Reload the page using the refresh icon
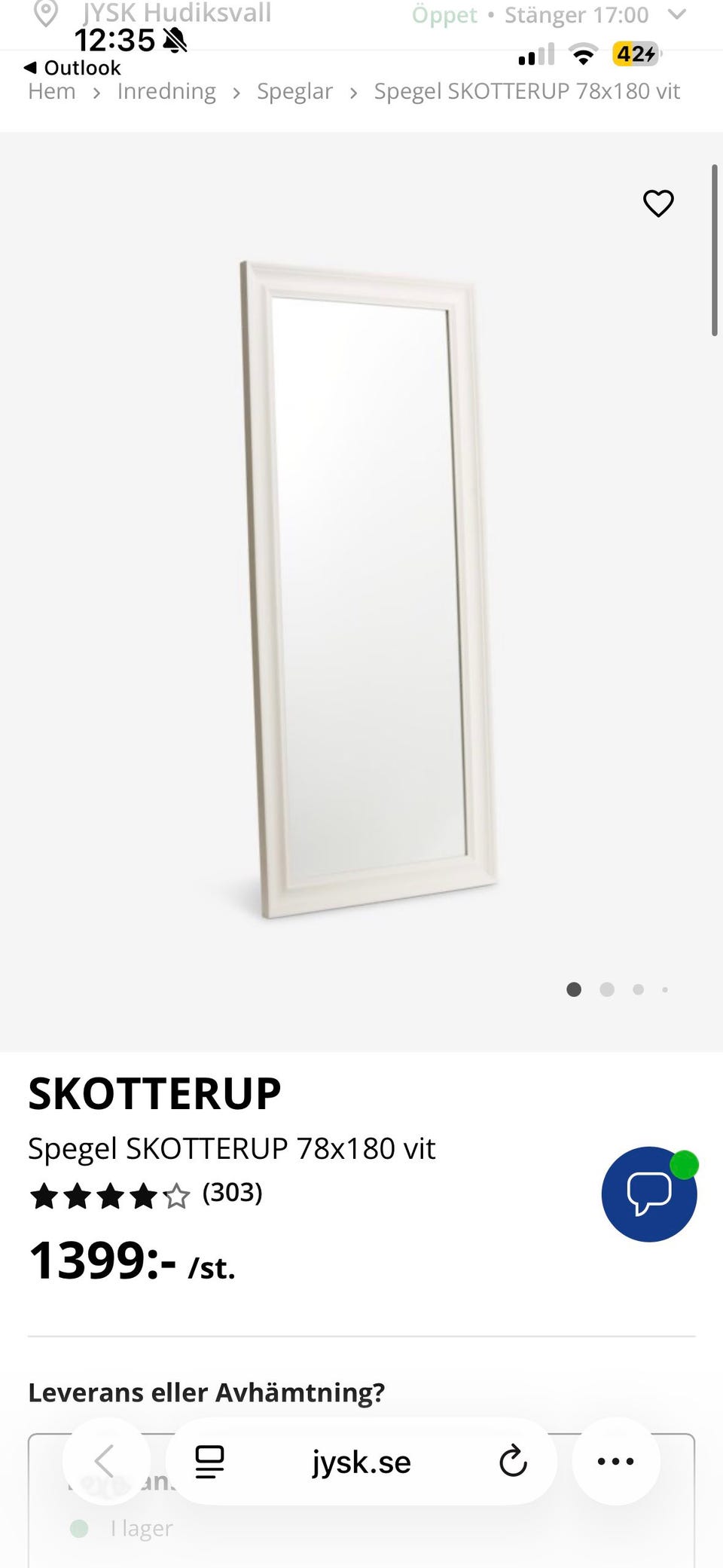723x1568 pixels. pyautogui.click(x=513, y=1460)
